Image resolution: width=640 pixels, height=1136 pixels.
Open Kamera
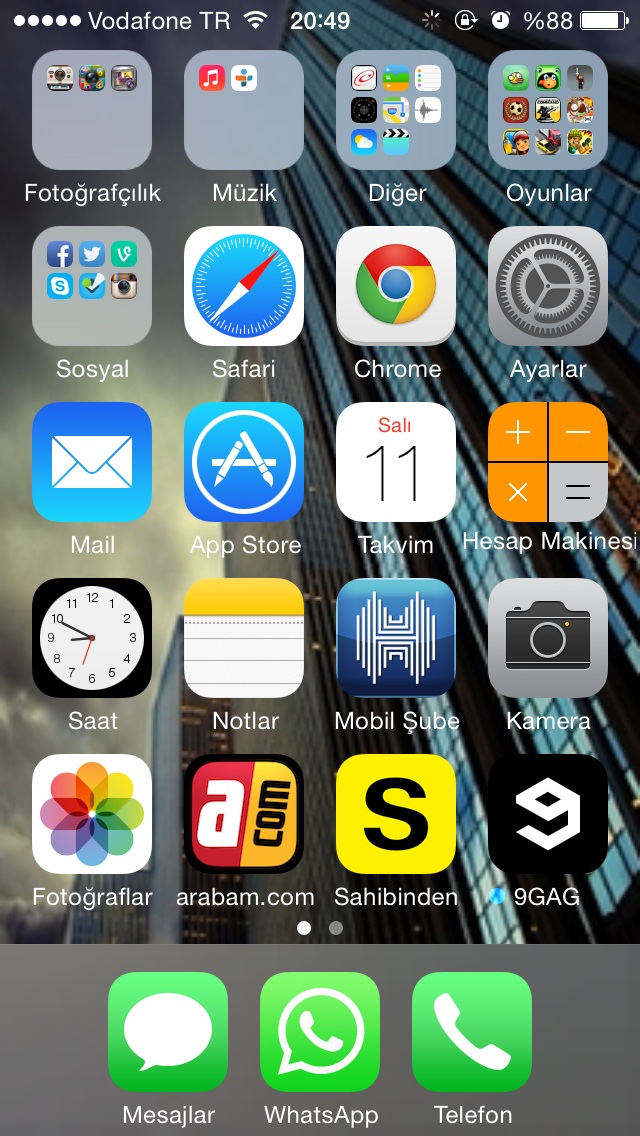coord(548,638)
